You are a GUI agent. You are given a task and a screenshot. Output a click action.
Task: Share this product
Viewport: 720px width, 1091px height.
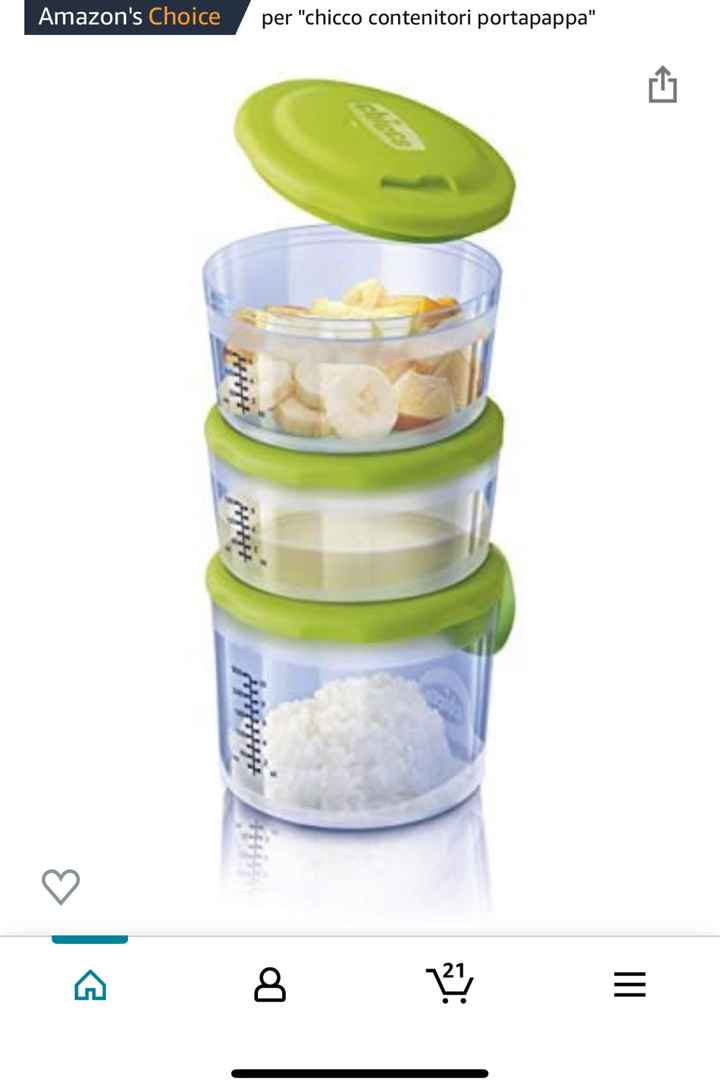click(662, 85)
